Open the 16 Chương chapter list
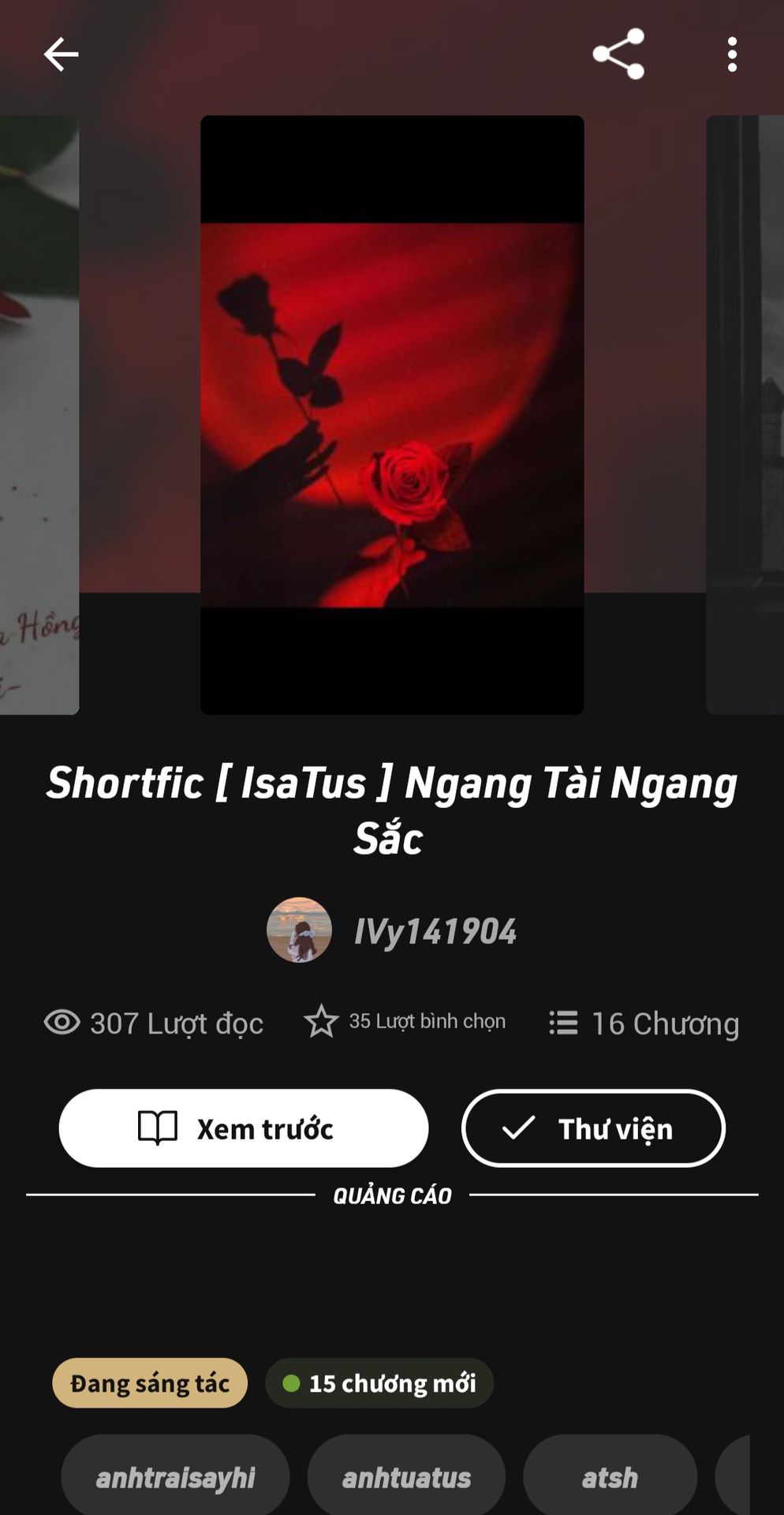Viewport: 784px width, 1515px height. pos(644,1023)
